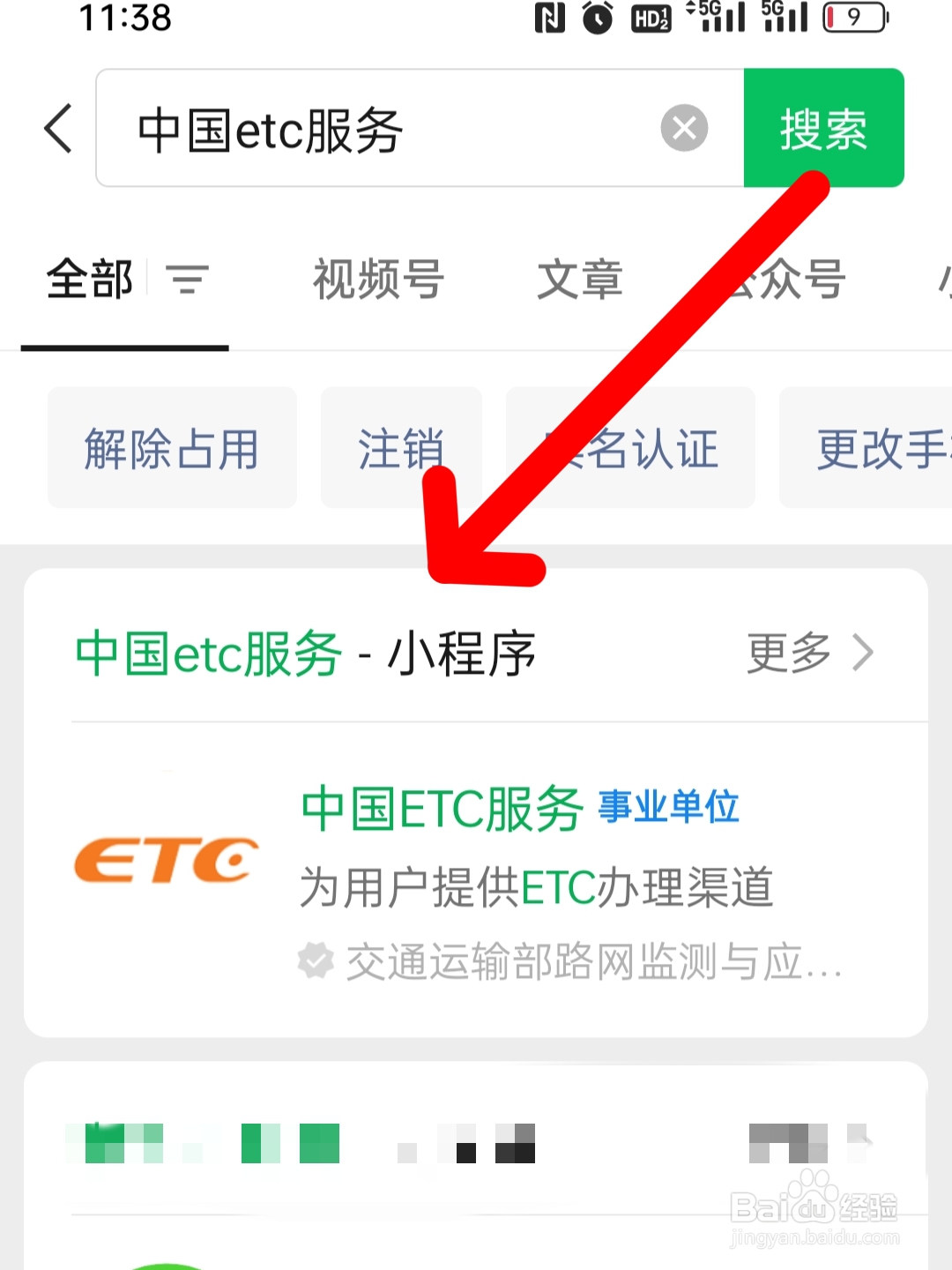
Task: Tap the NFC icon in the status bar
Action: [548, 19]
